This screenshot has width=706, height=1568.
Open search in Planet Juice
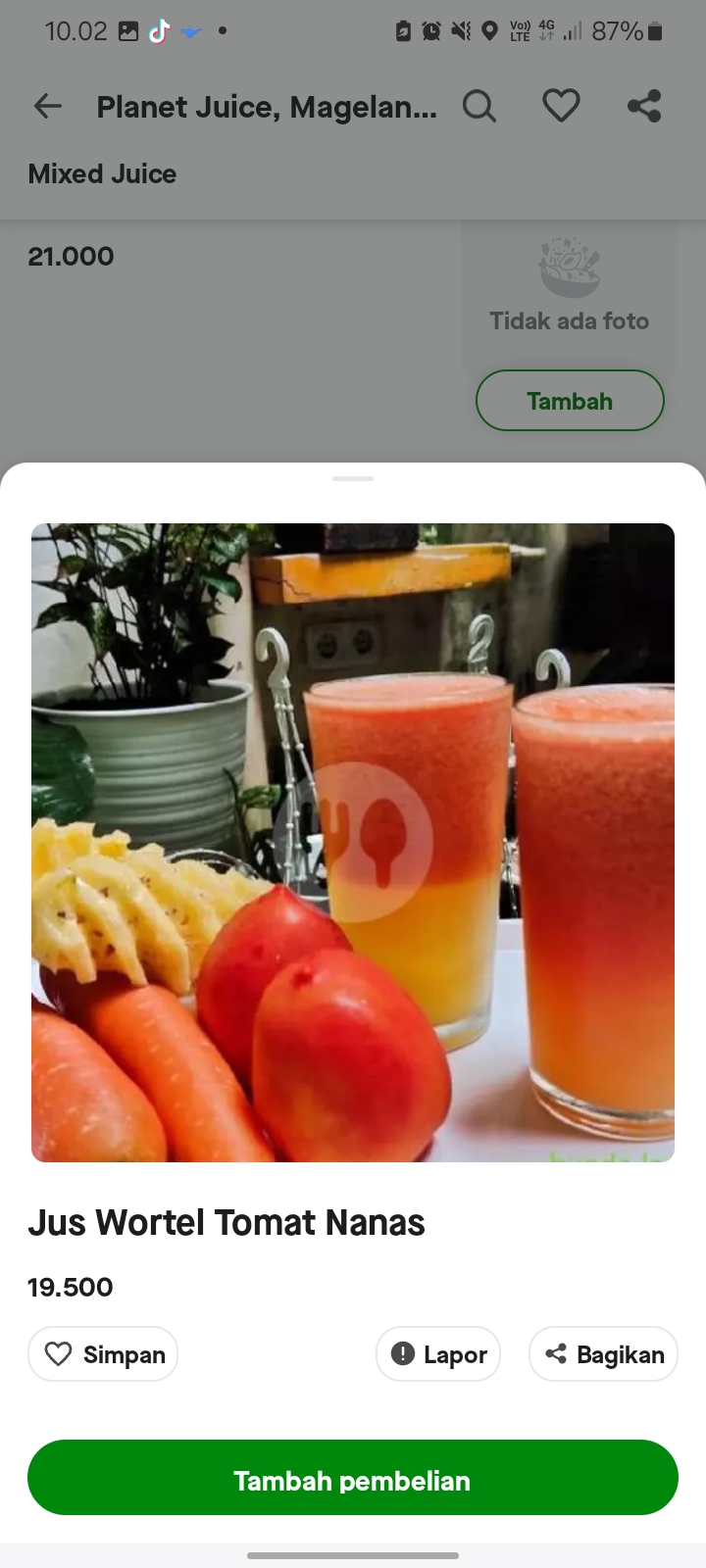479,106
